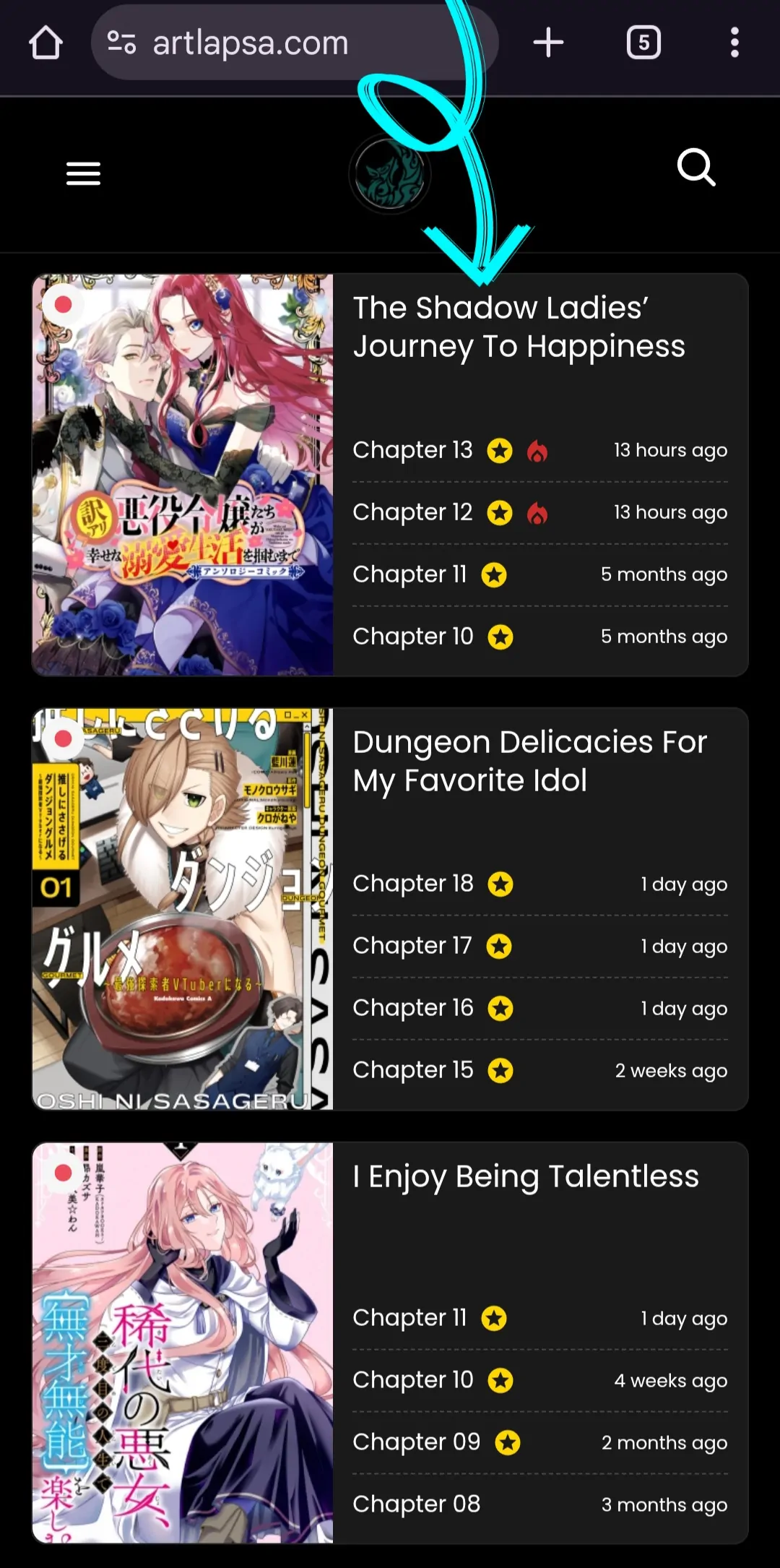This screenshot has width=780, height=1568.
Task: Open the browser overflow menu
Action: point(734,43)
